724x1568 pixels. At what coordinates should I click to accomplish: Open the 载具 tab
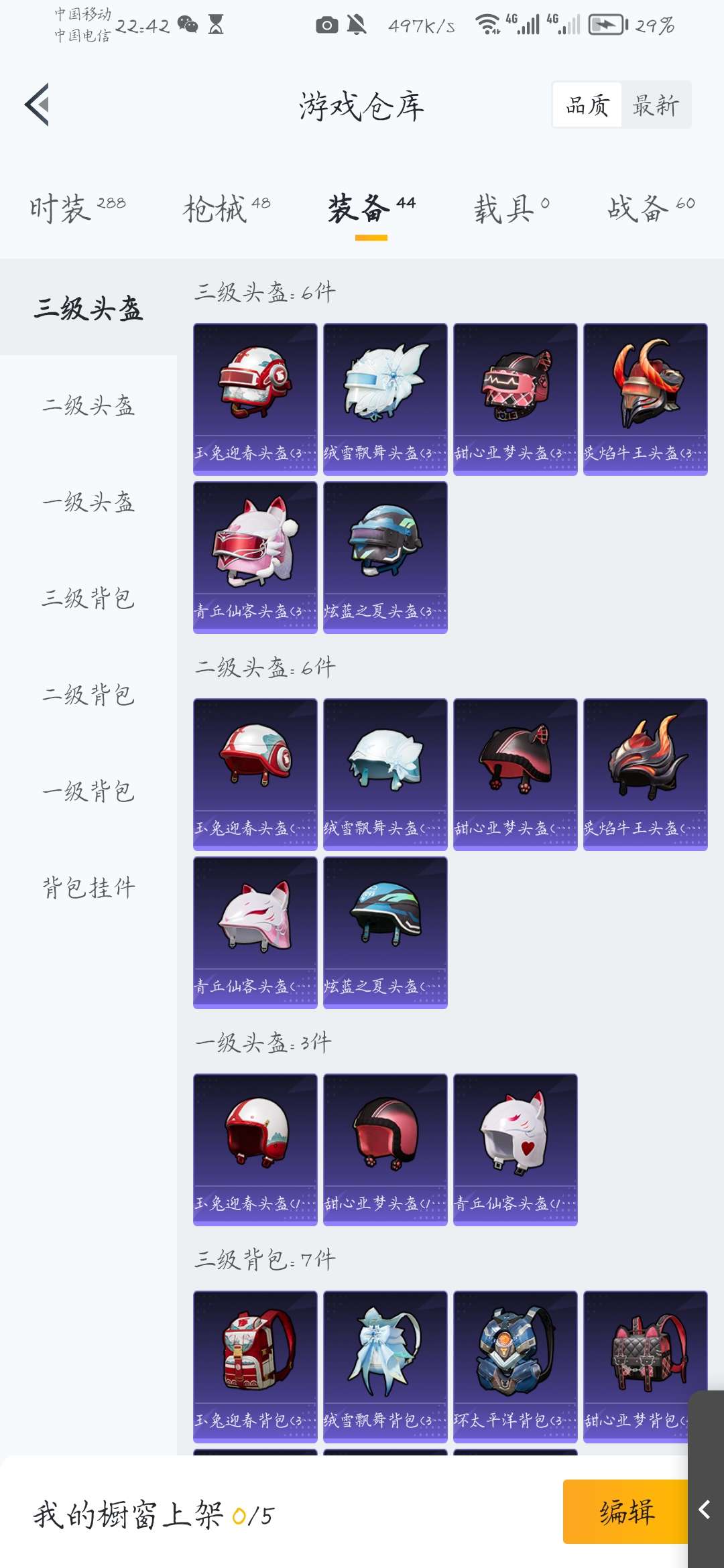[512, 208]
